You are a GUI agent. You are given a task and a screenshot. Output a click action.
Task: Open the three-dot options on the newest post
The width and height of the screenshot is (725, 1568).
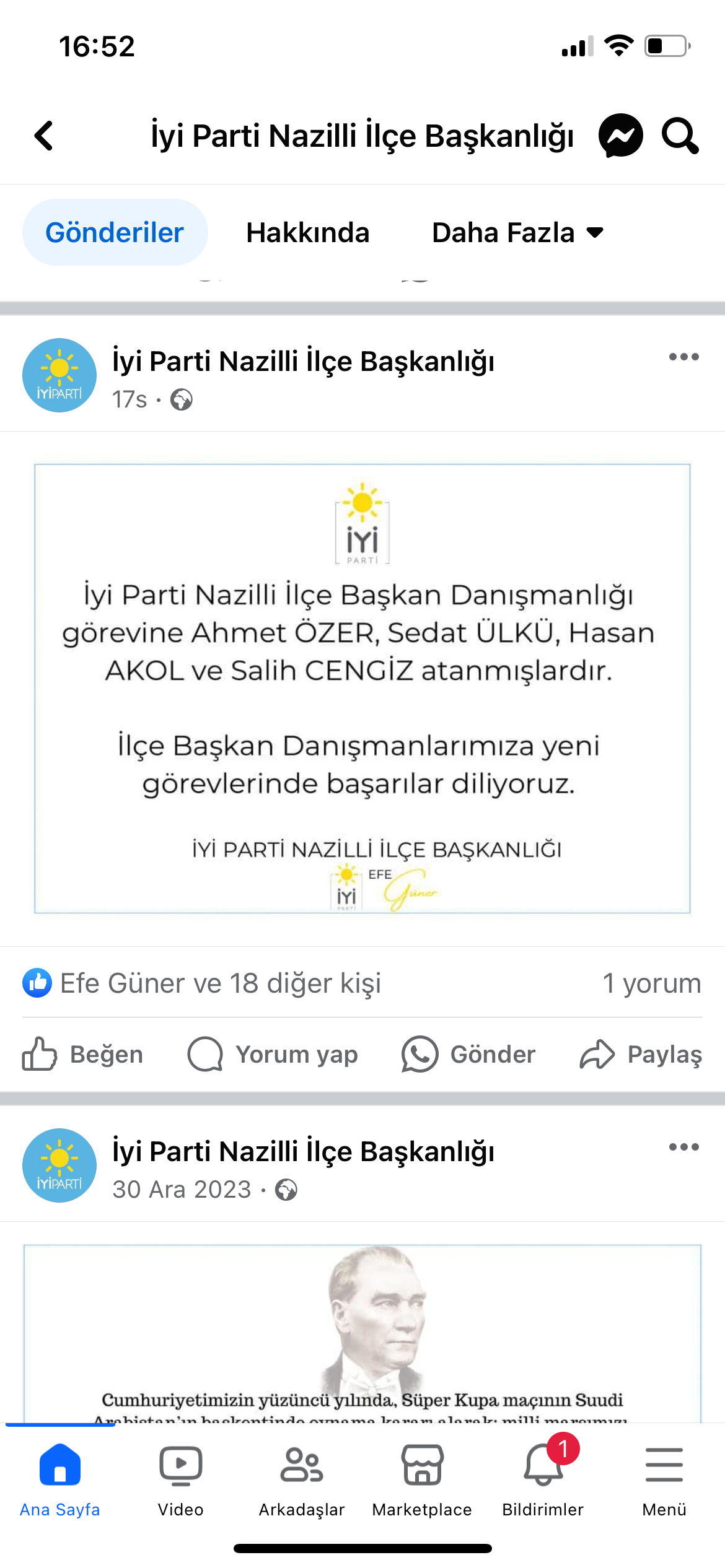[x=683, y=357]
